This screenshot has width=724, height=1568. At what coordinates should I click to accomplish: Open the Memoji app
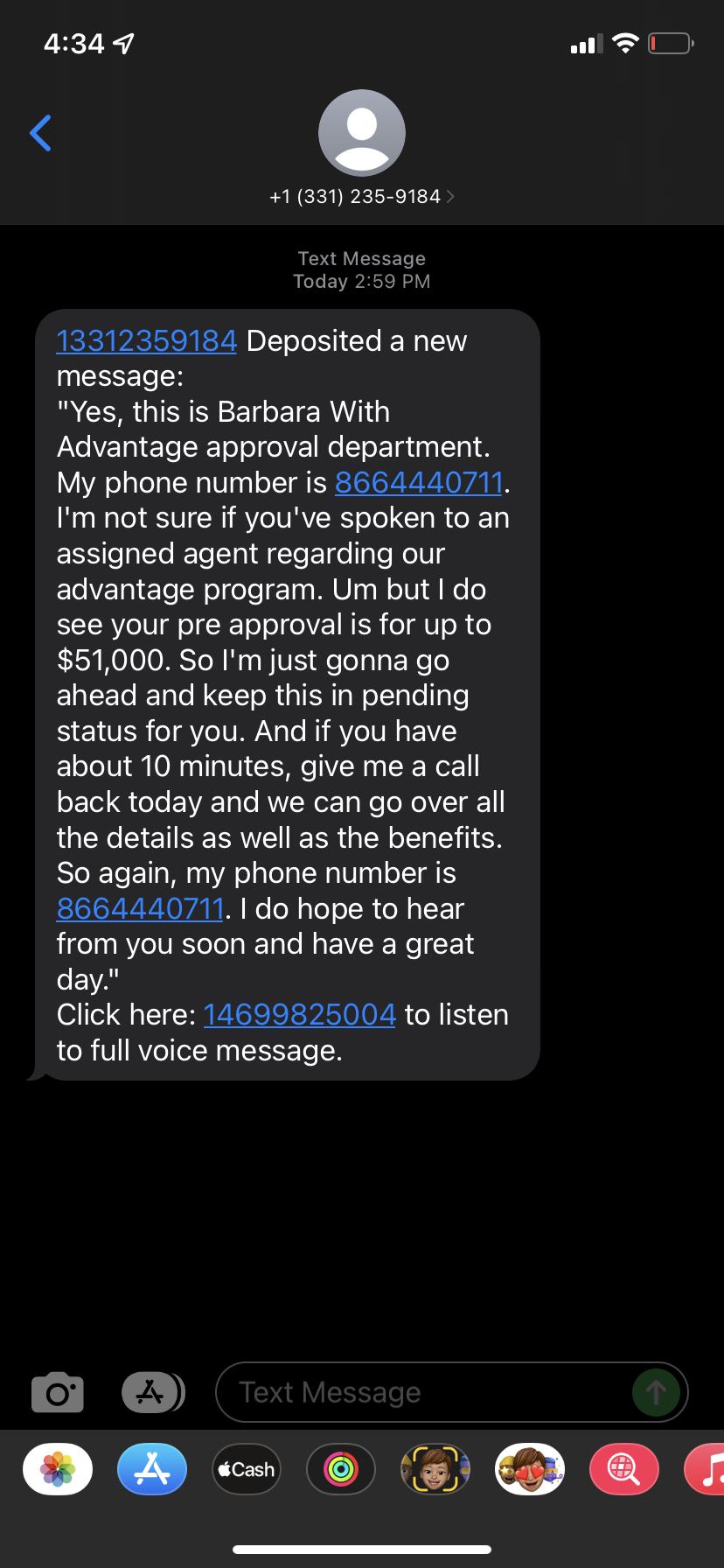[x=435, y=1469]
